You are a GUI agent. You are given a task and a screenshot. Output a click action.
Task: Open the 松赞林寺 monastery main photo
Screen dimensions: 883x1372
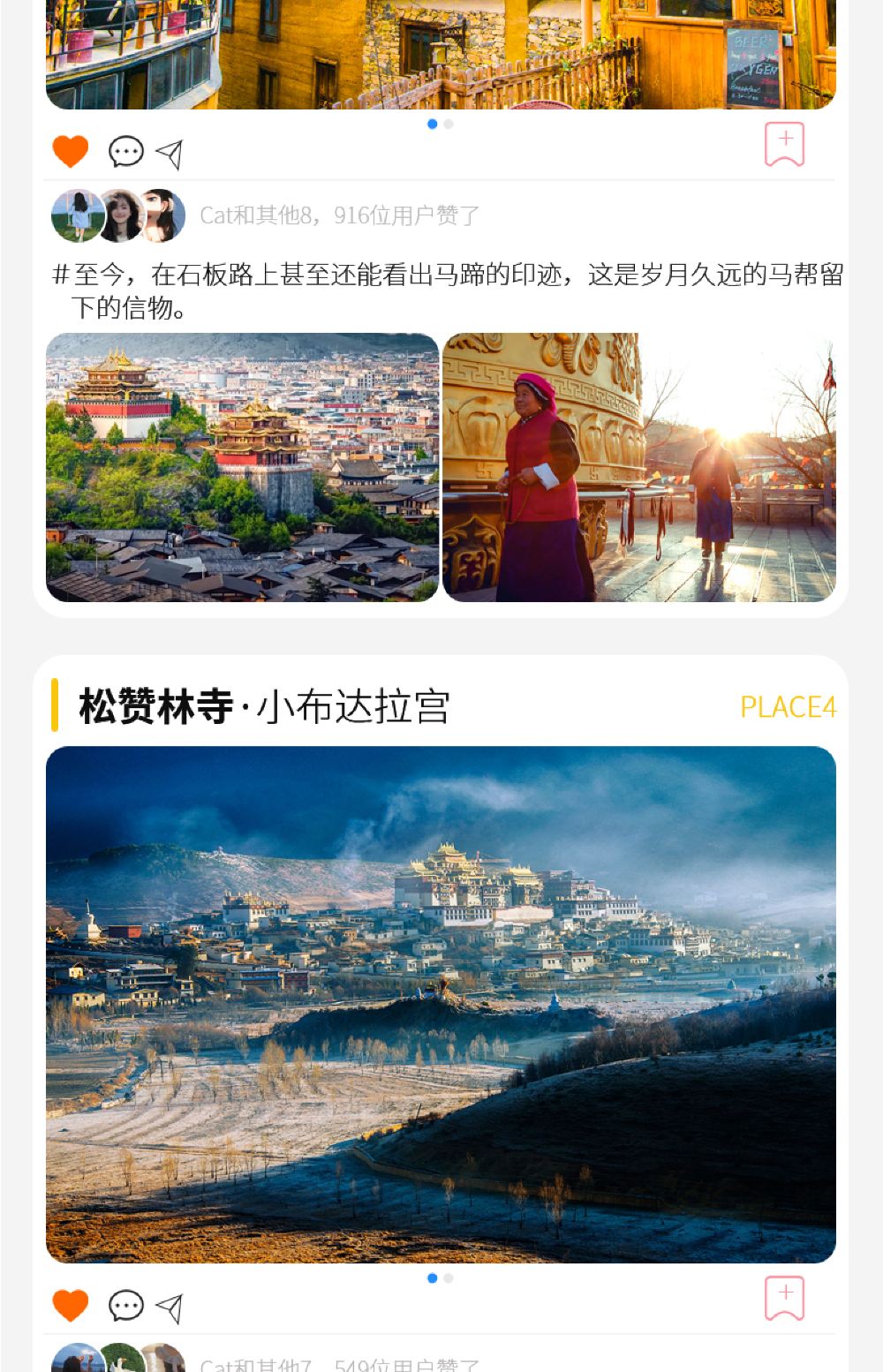tap(441, 1004)
